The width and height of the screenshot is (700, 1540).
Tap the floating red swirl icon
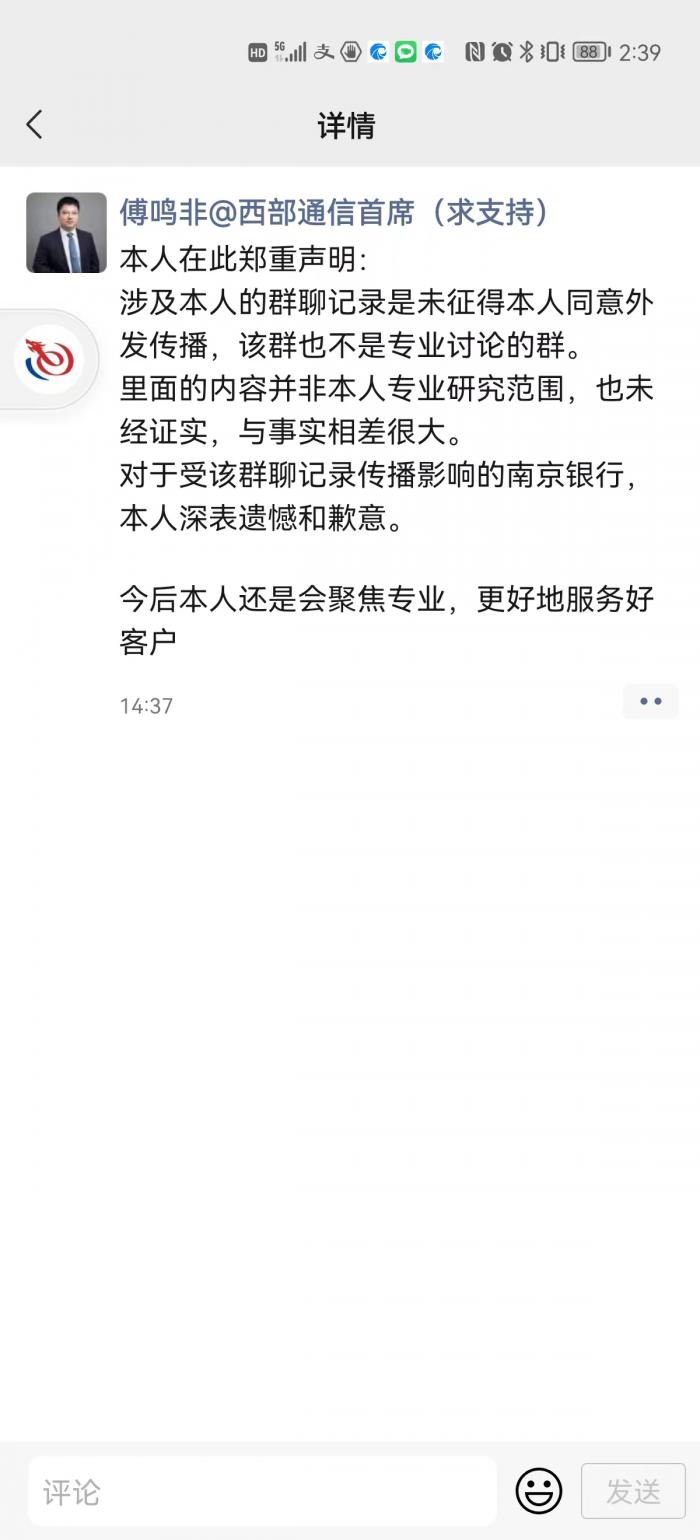point(50,359)
